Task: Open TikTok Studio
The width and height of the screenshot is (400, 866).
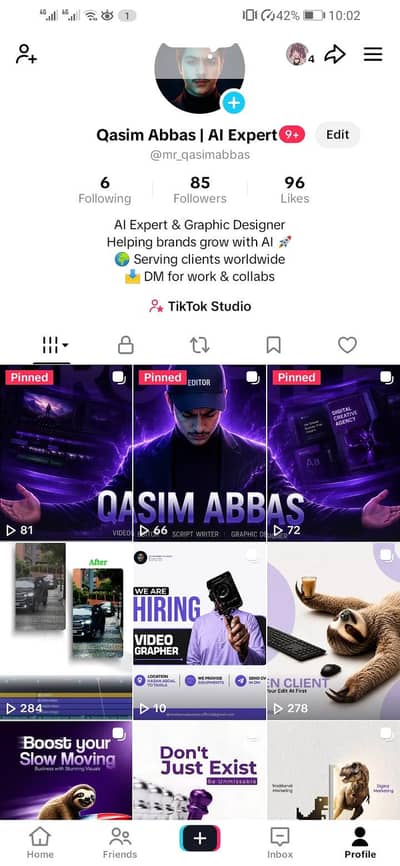Action: click(200, 306)
